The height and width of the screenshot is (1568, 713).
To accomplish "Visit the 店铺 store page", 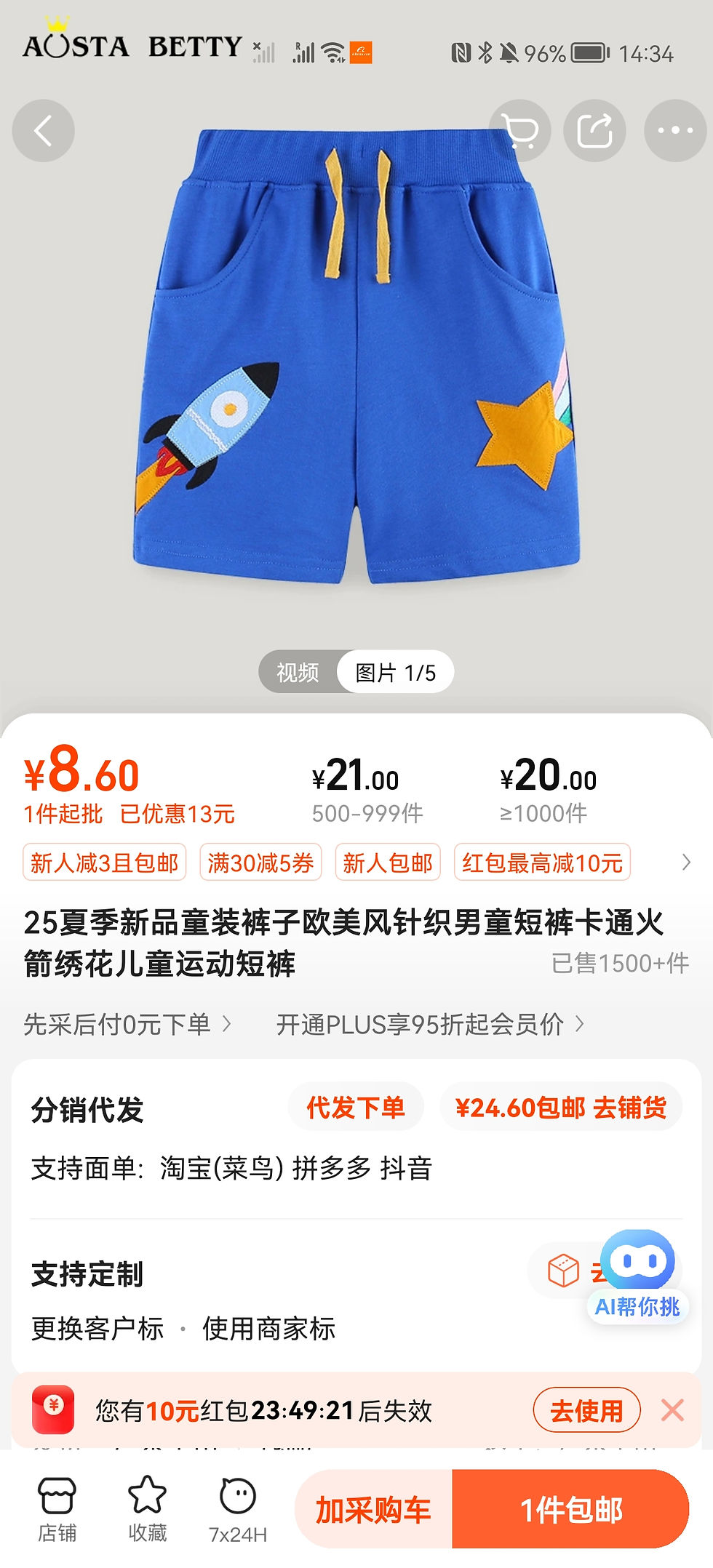I will pos(57,1509).
